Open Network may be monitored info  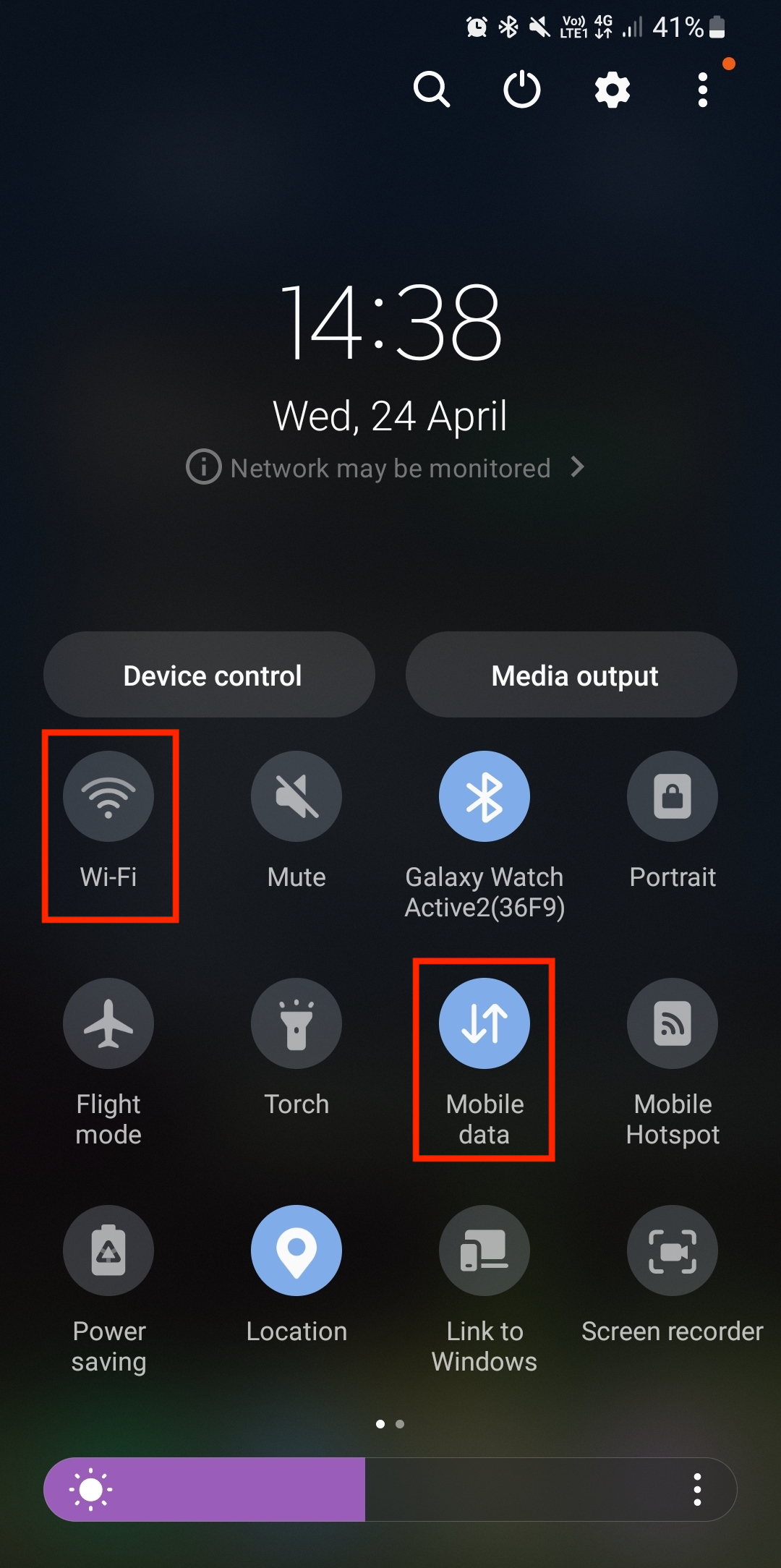pos(385,468)
